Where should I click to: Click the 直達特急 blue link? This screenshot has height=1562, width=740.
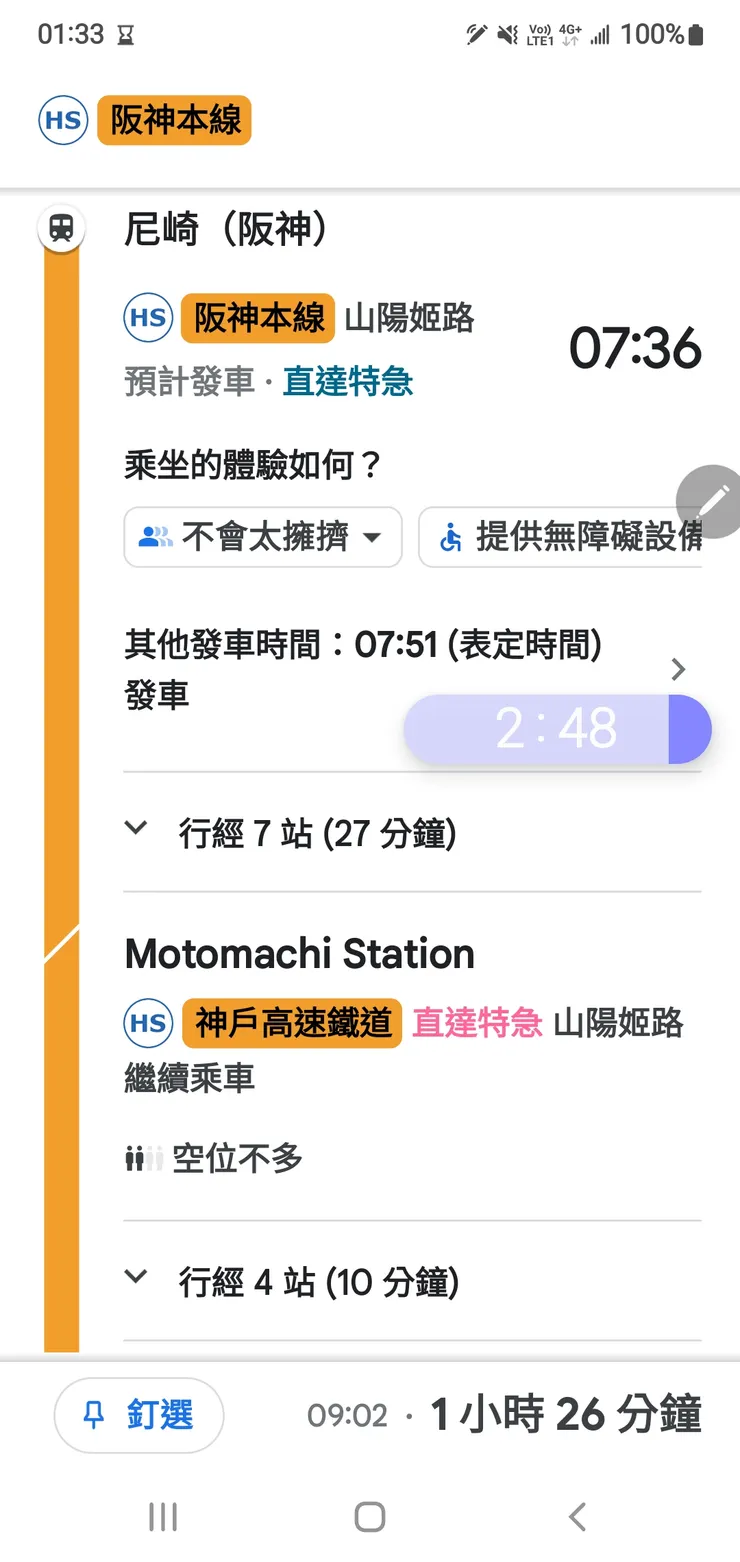pos(347,383)
